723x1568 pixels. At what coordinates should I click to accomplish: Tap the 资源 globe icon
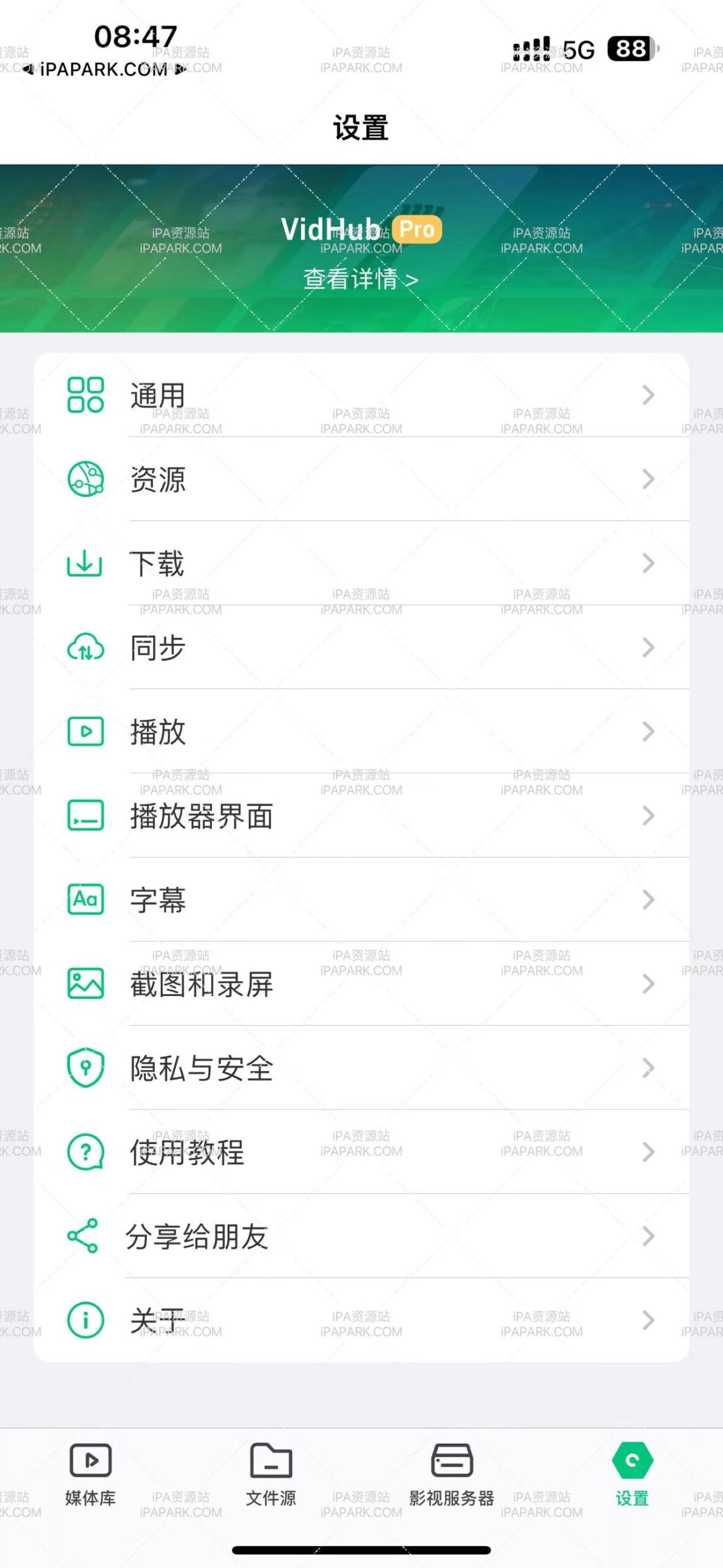(x=86, y=480)
